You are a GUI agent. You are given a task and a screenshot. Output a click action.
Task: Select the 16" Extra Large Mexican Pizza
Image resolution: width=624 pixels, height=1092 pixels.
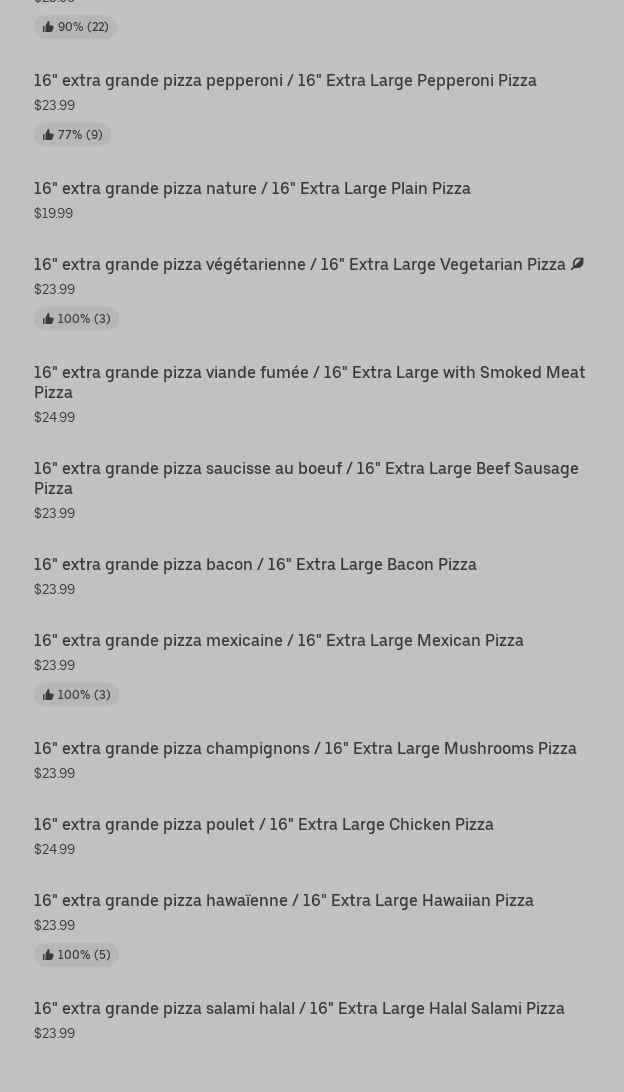point(278,641)
